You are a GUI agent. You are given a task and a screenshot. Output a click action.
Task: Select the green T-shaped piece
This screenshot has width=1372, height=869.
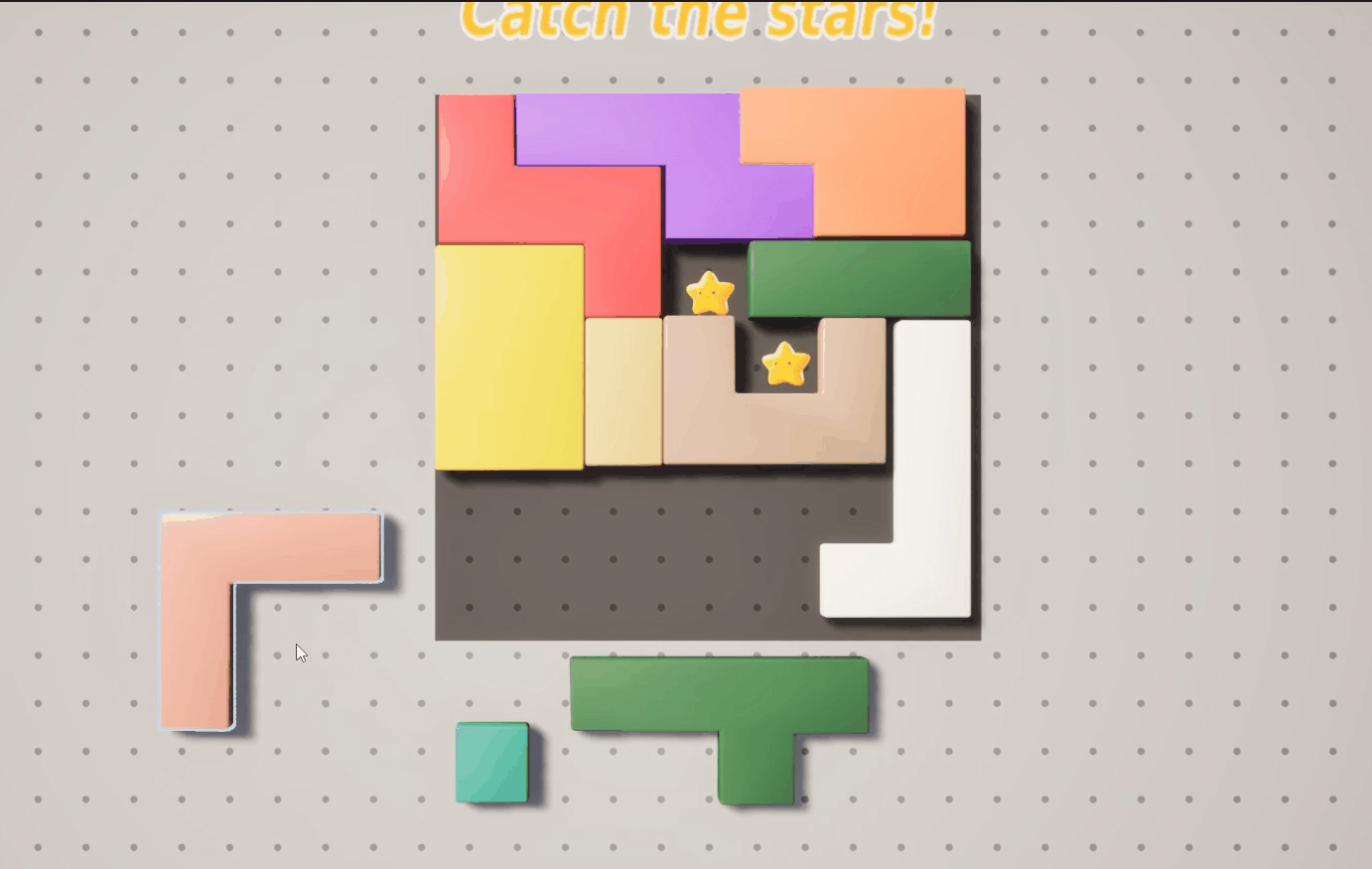tap(719, 695)
